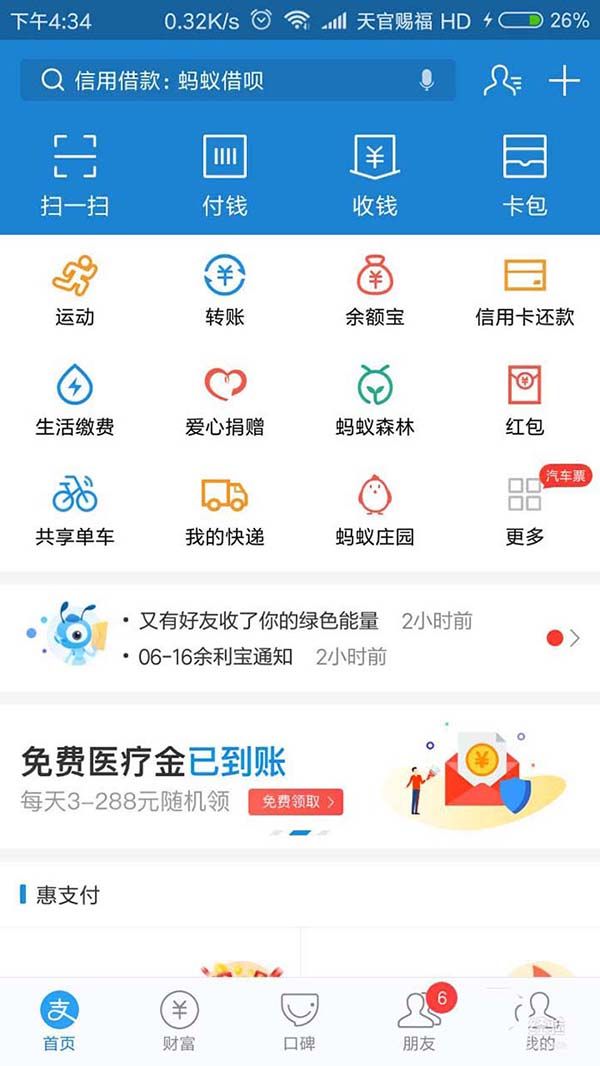
Task: Open 信用卡还款
Action: click(x=525, y=290)
